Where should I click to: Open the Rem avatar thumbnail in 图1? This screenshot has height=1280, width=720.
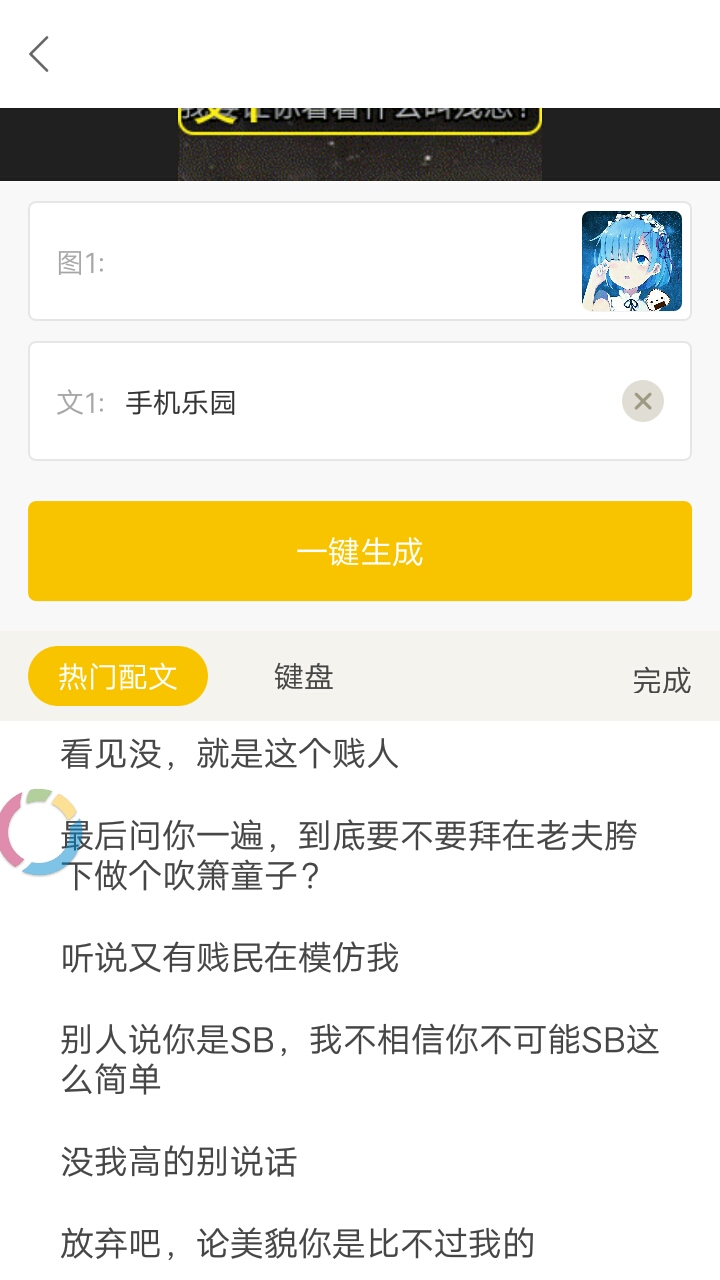631,259
